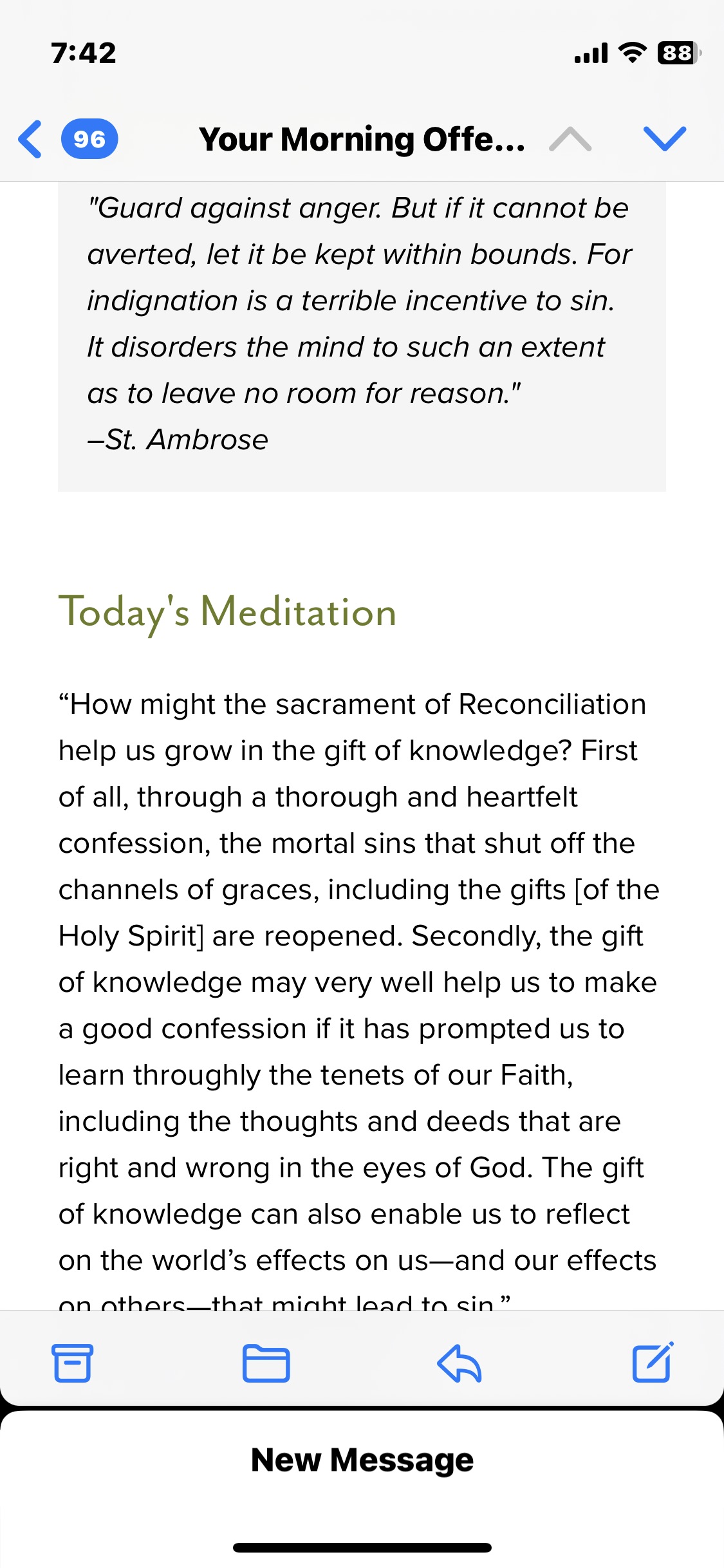Reopen the minimized New Message draft

pyautogui.click(x=362, y=1460)
